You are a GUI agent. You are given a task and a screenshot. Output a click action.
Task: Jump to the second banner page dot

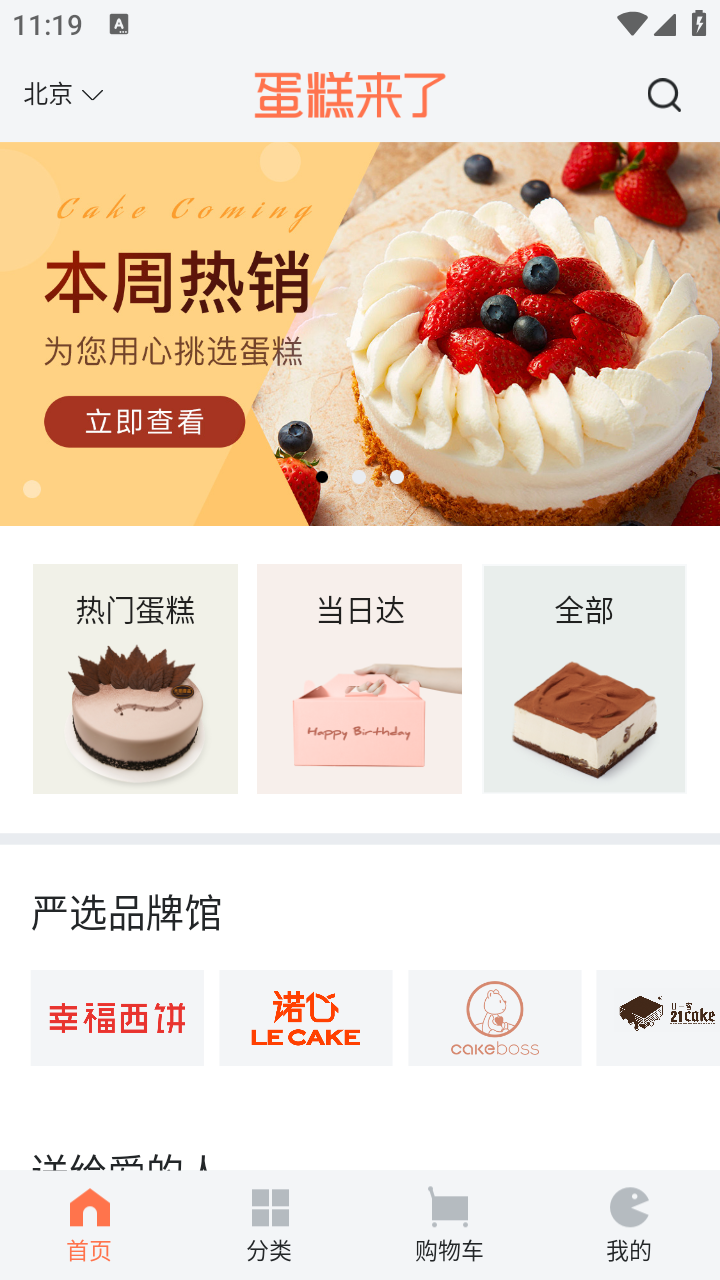tap(359, 477)
